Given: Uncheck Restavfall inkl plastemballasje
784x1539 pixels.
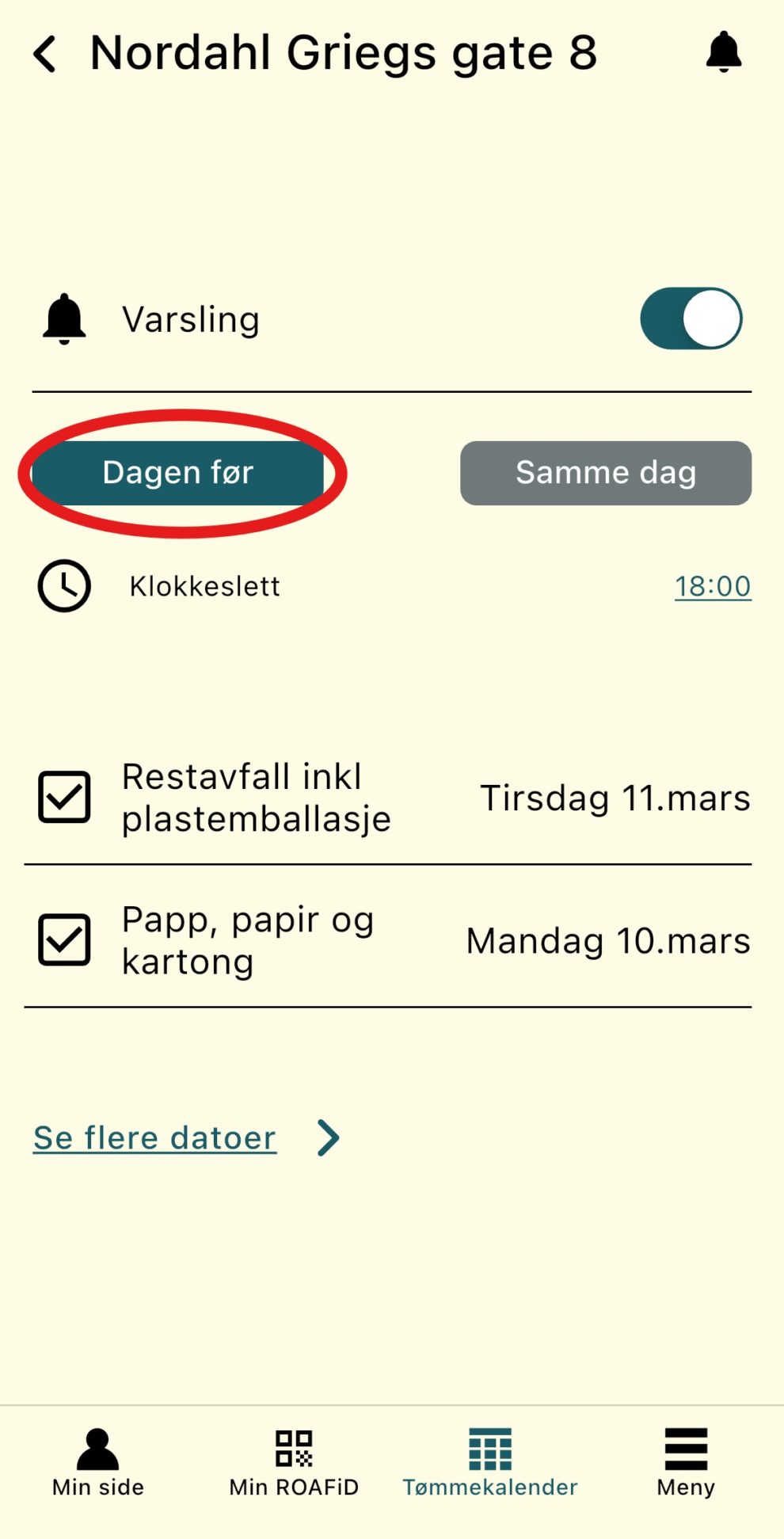Looking at the screenshot, I should pyautogui.click(x=64, y=797).
